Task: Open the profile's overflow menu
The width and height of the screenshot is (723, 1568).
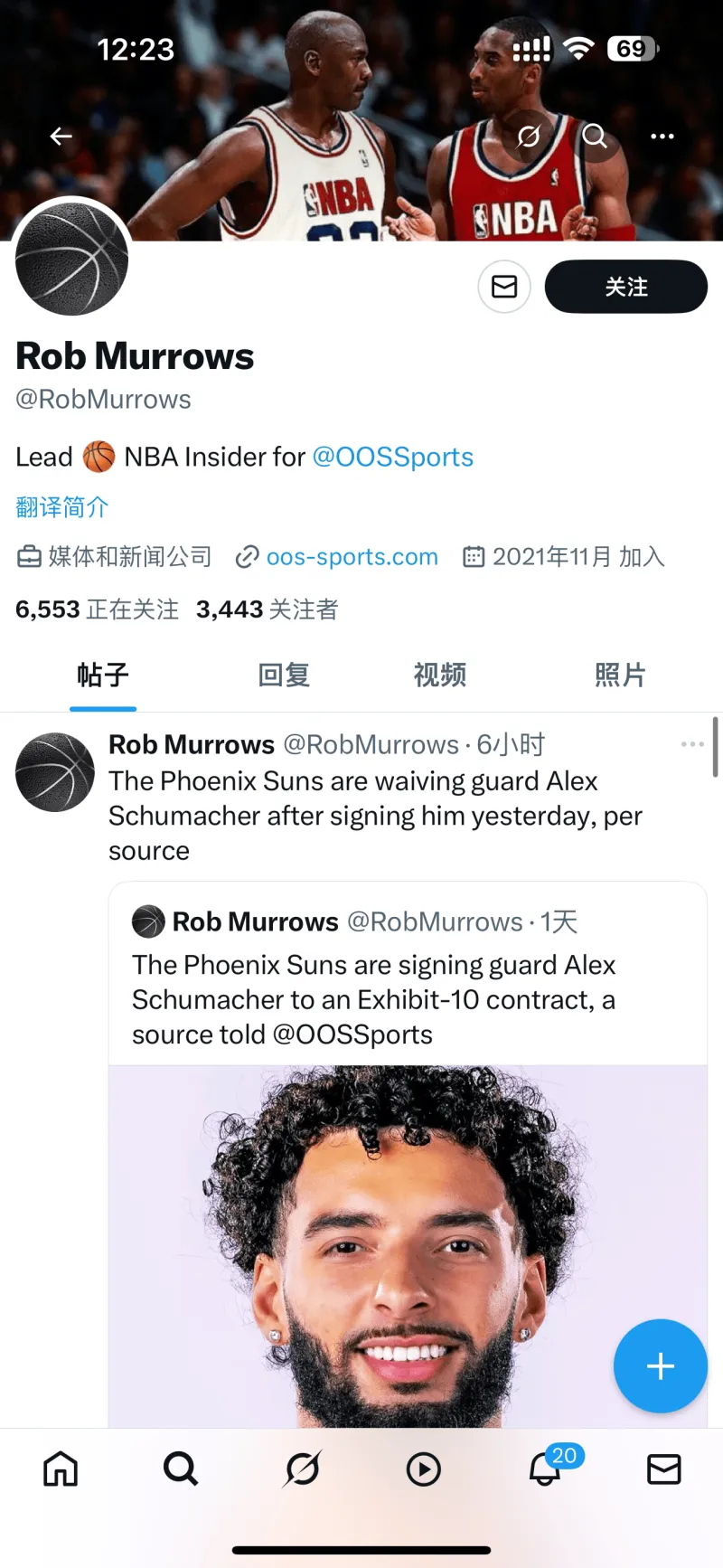Action: [x=662, y=137]
